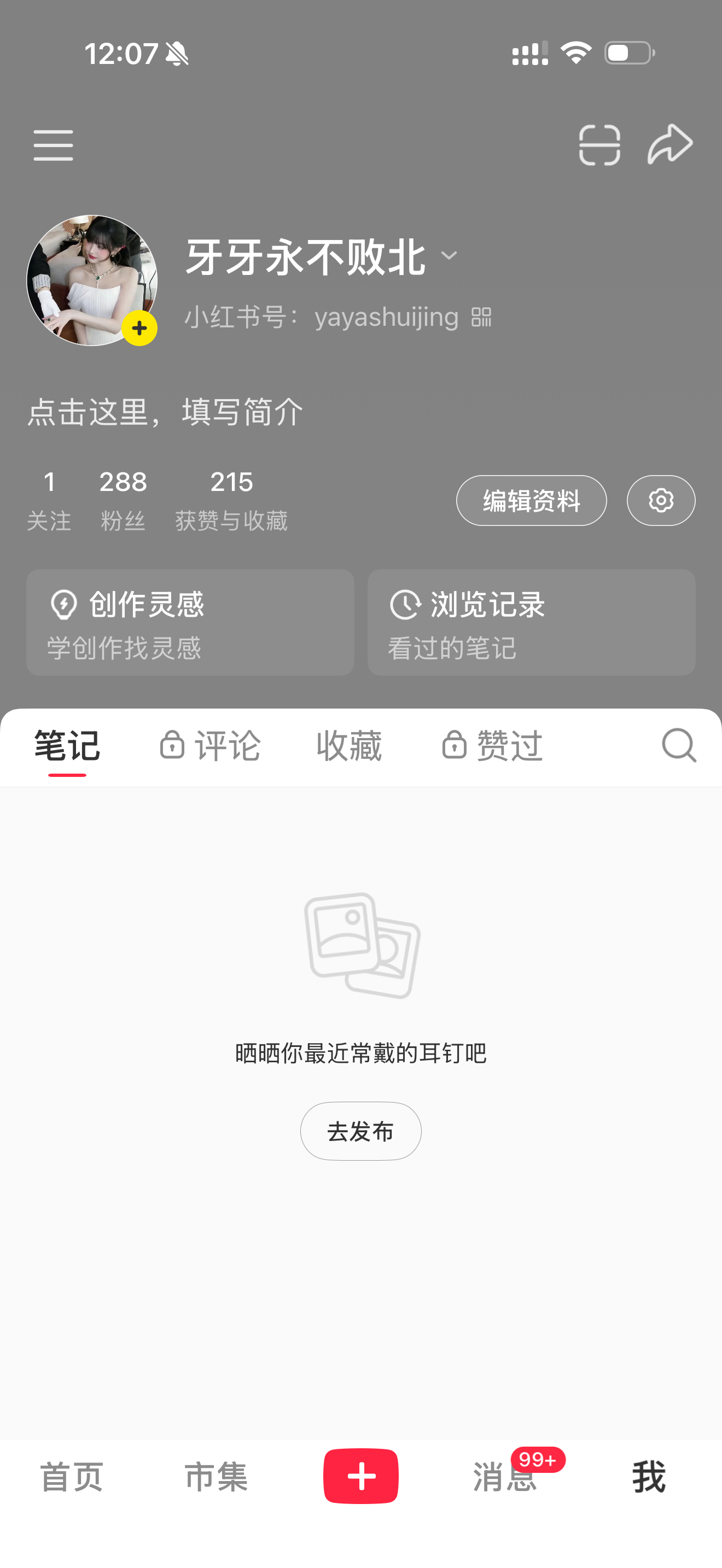Tap the search icon on the tab bar
Image resolution: width=722 pixels, height=1568 pixels.
678,745
